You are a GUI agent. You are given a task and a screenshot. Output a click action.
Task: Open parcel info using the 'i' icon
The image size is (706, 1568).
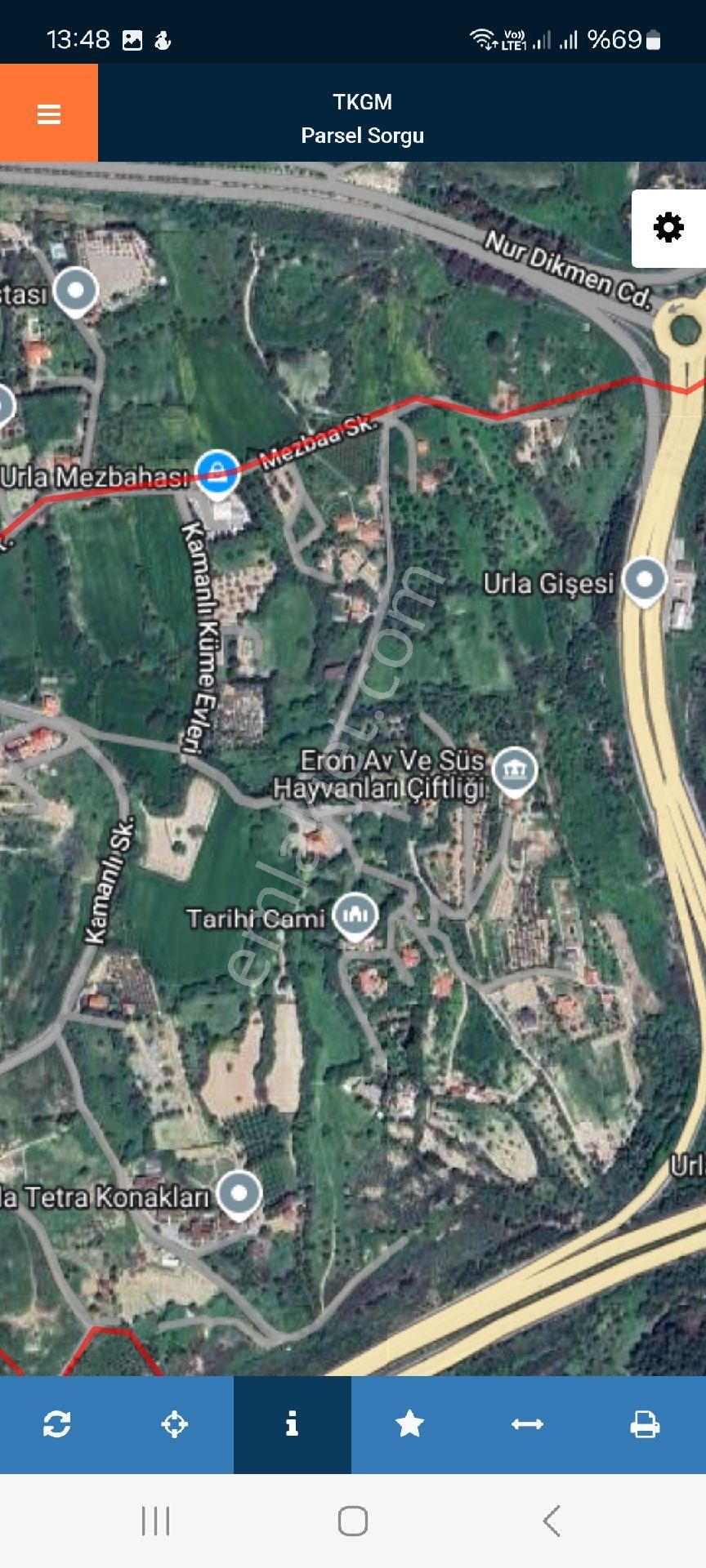coord(293,1425)
